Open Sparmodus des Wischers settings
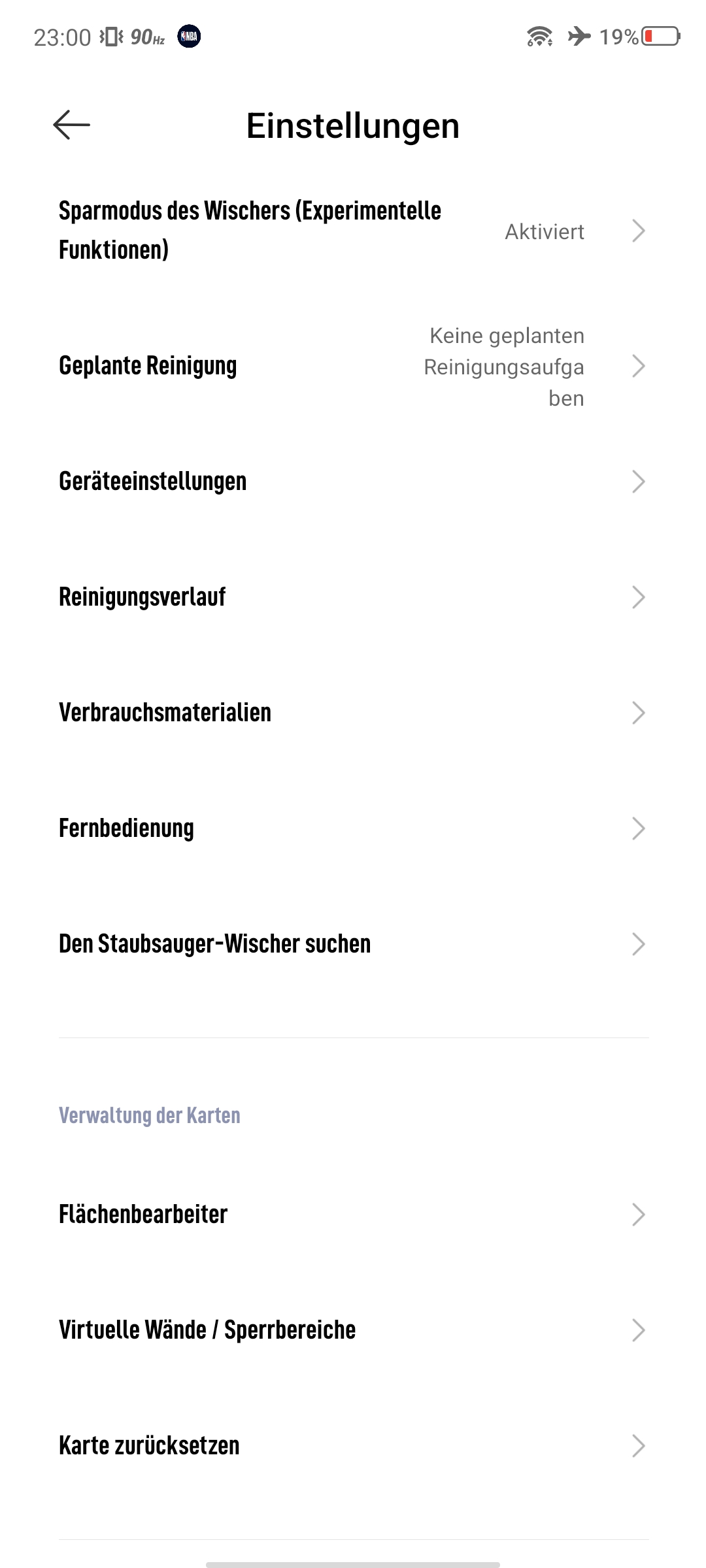This screenshot has height=1568, width=706. (353, 231)
